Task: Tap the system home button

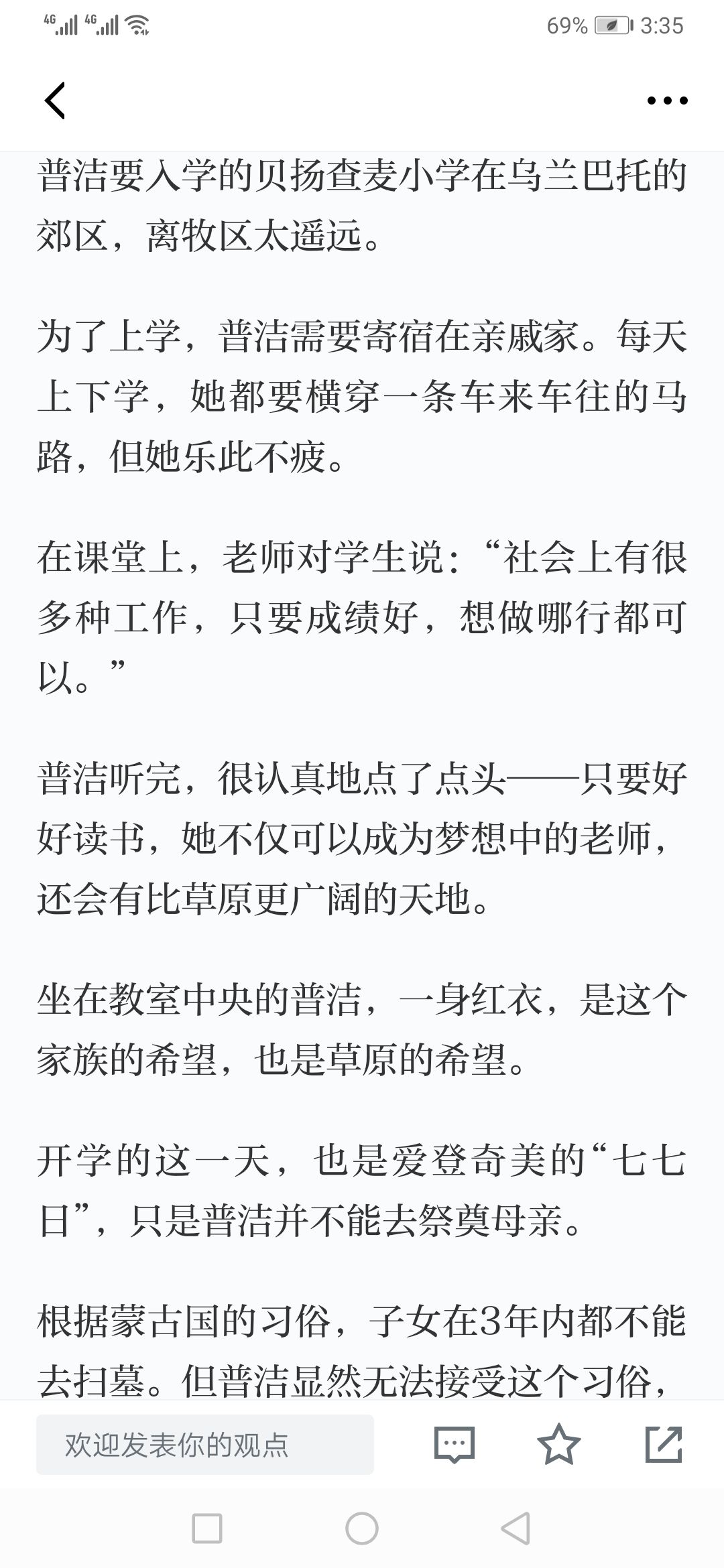Action: point(362,1529)
